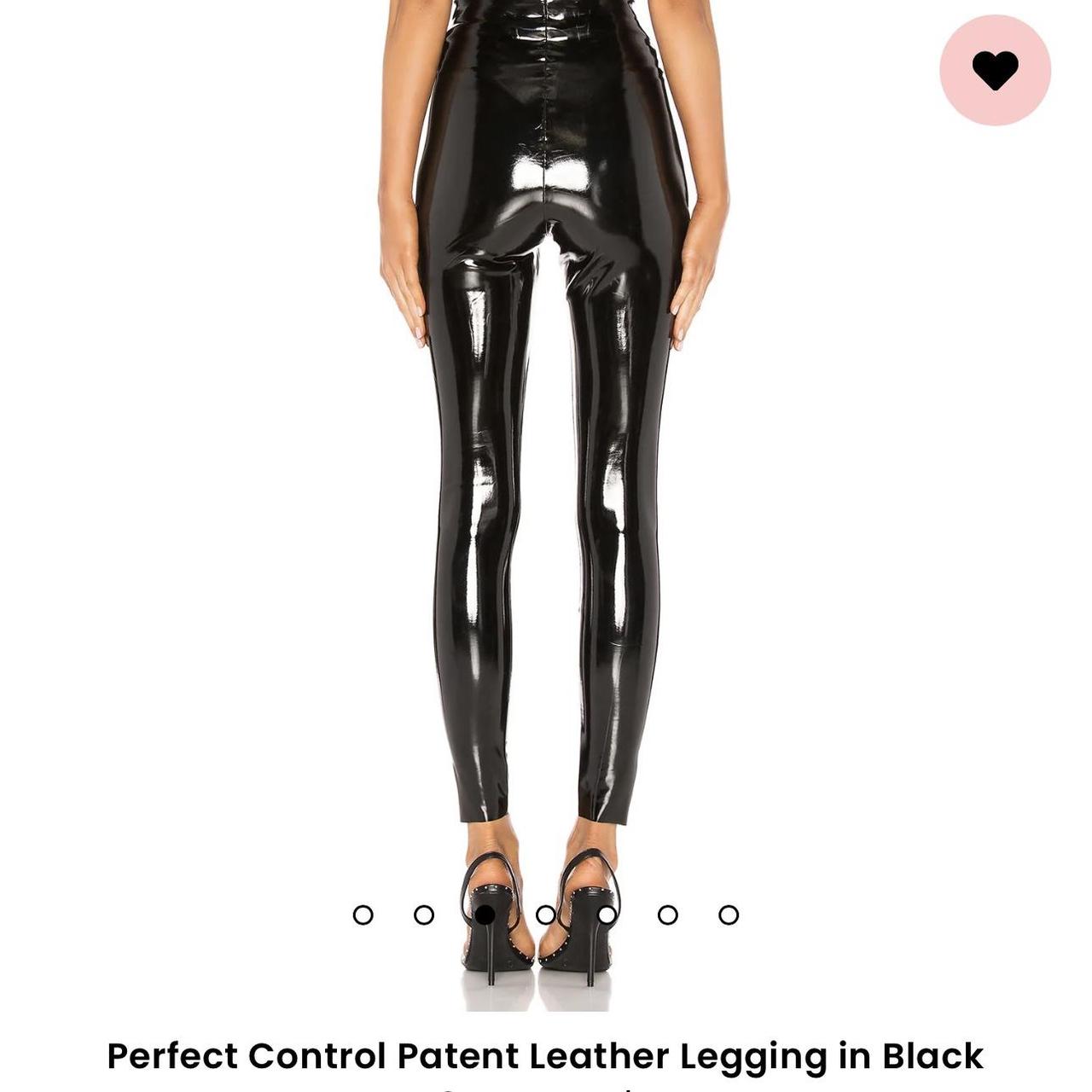
Task: Select the sixth image indicator dot
Action: click(x=668, y=915)
